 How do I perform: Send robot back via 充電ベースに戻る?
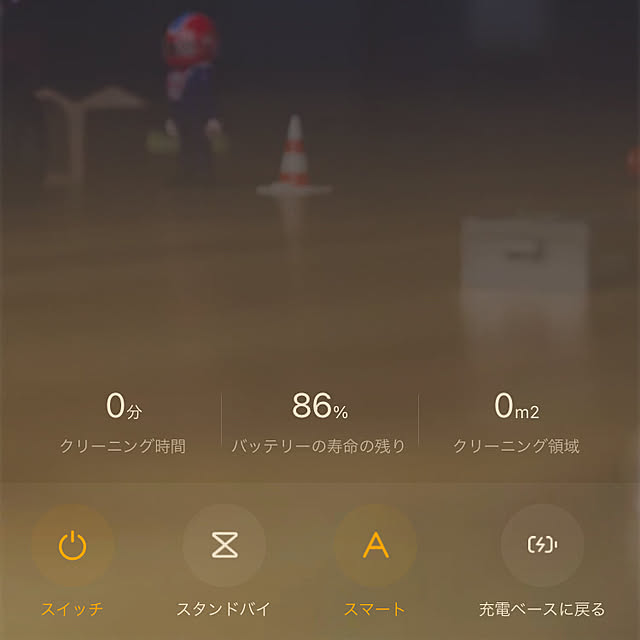[x=541, y=546]
